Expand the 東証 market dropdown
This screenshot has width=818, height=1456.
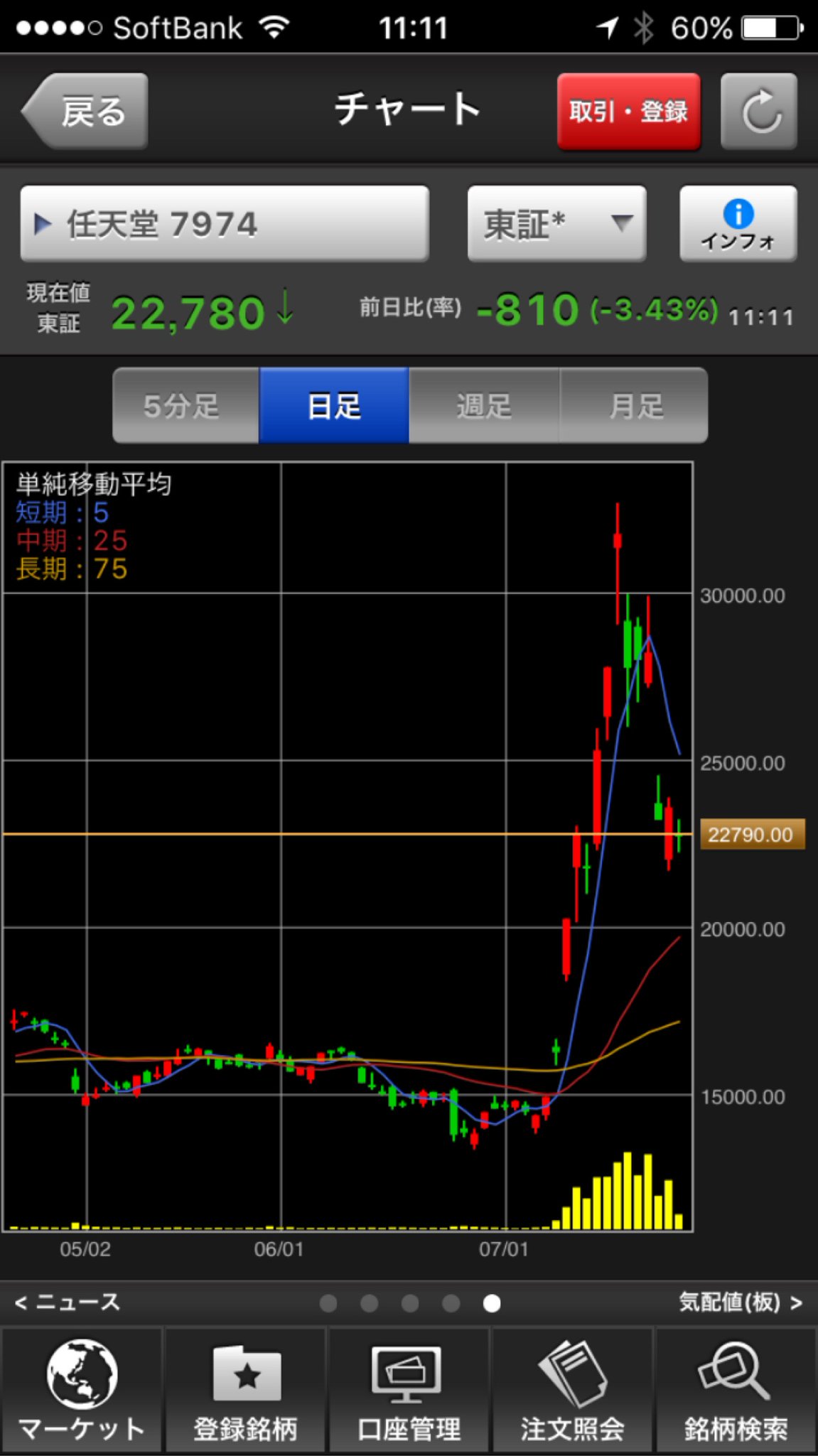(x=556, y=224)
